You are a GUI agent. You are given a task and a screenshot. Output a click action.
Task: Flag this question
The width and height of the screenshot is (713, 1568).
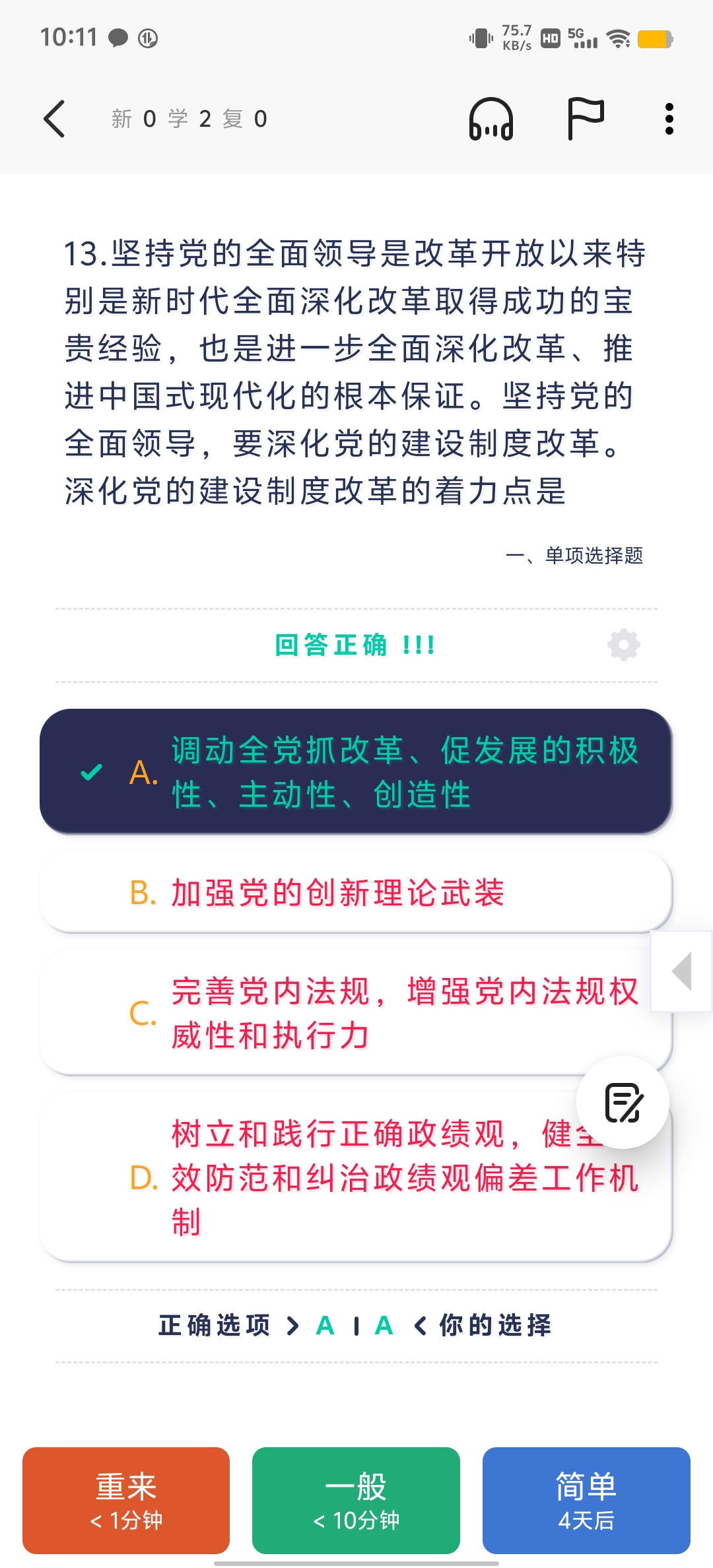[586, 119]
